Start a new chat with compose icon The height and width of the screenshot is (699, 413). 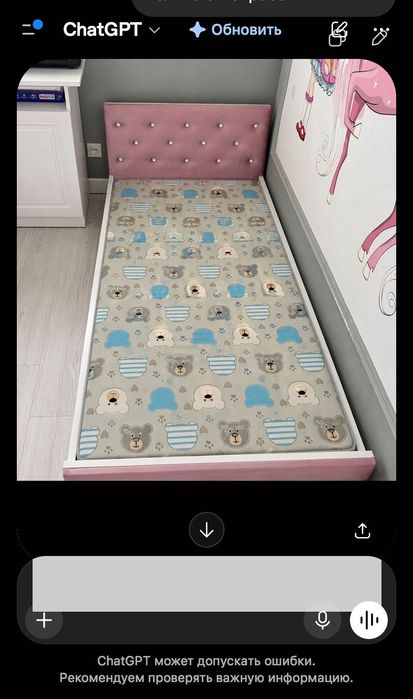[339, 33]
